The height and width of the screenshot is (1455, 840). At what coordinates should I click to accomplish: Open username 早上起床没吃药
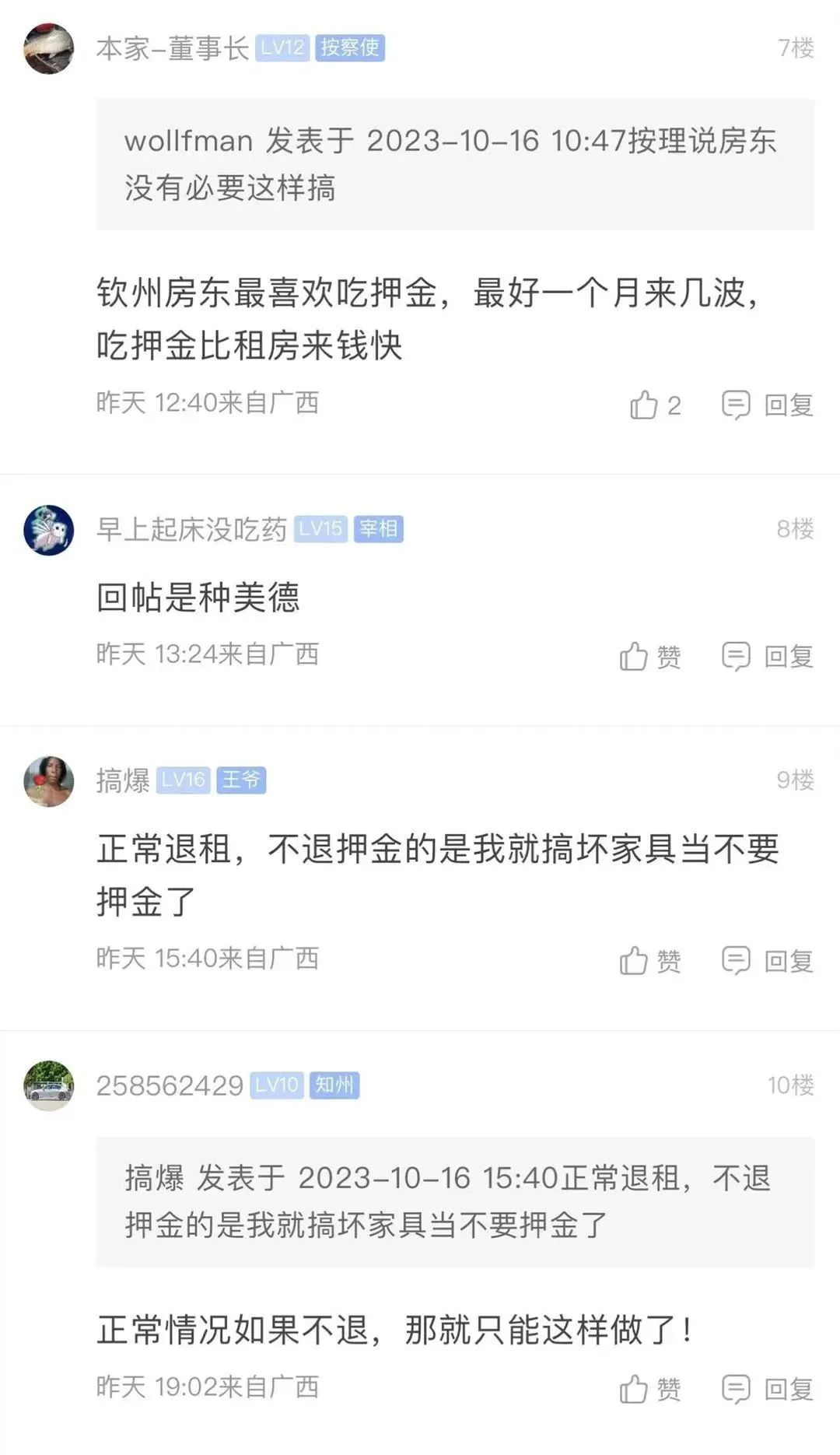coord(191,529)
